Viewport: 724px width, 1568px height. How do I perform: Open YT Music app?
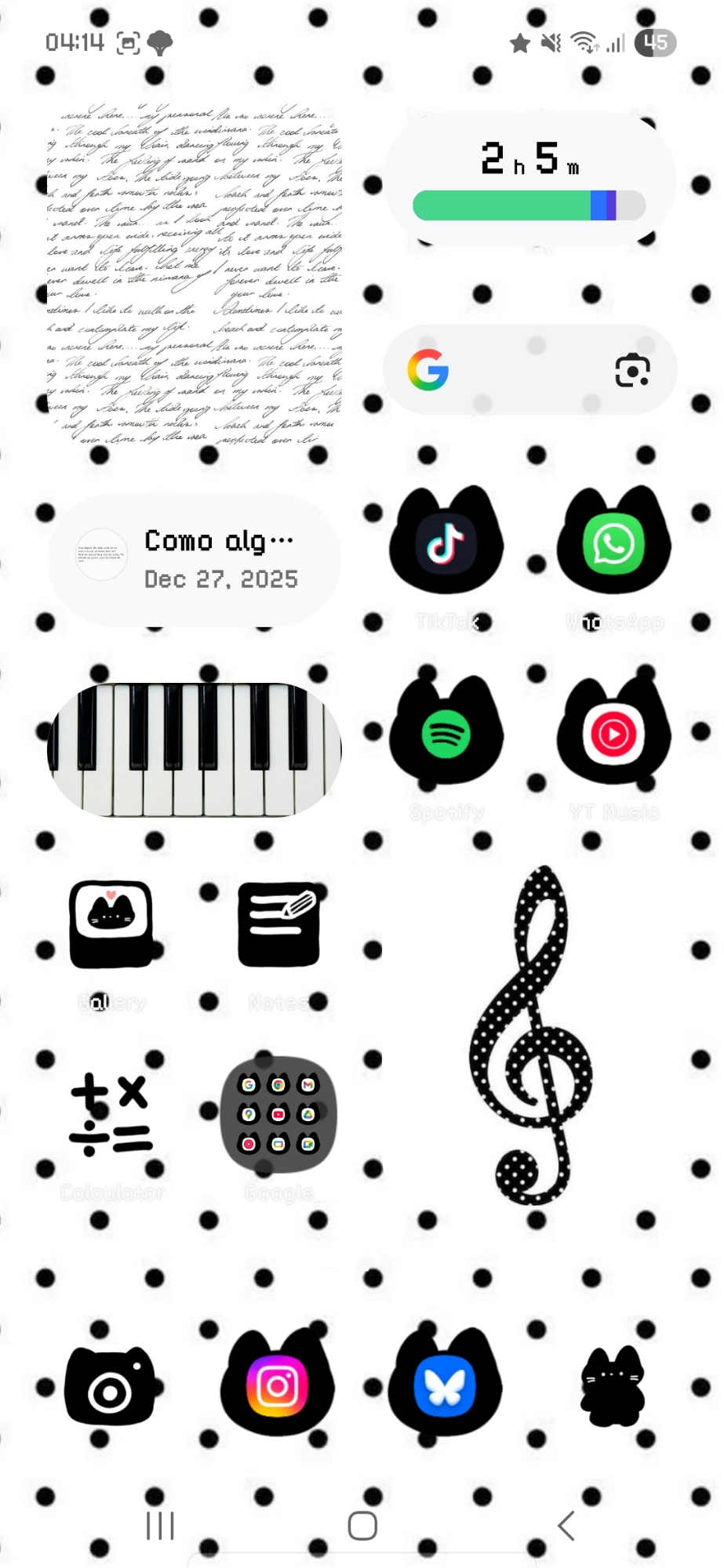pos(613,734)
